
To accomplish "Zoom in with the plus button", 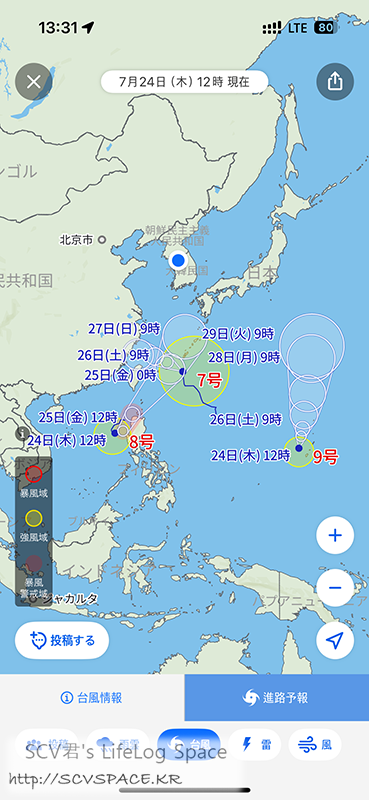I will click(335, 535).
